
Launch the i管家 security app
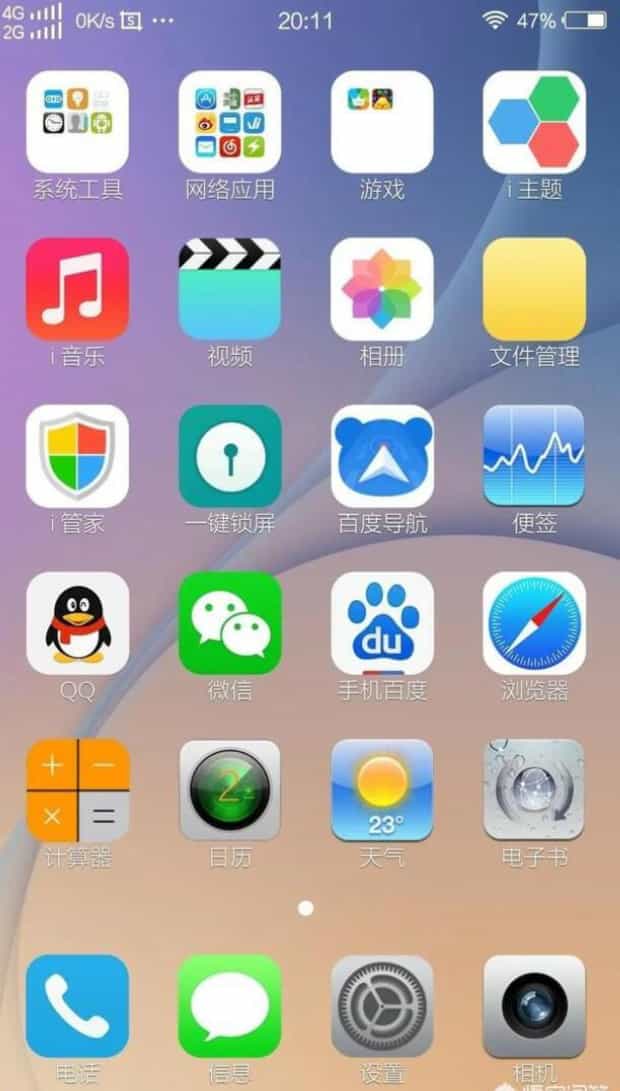pos(77,456)
